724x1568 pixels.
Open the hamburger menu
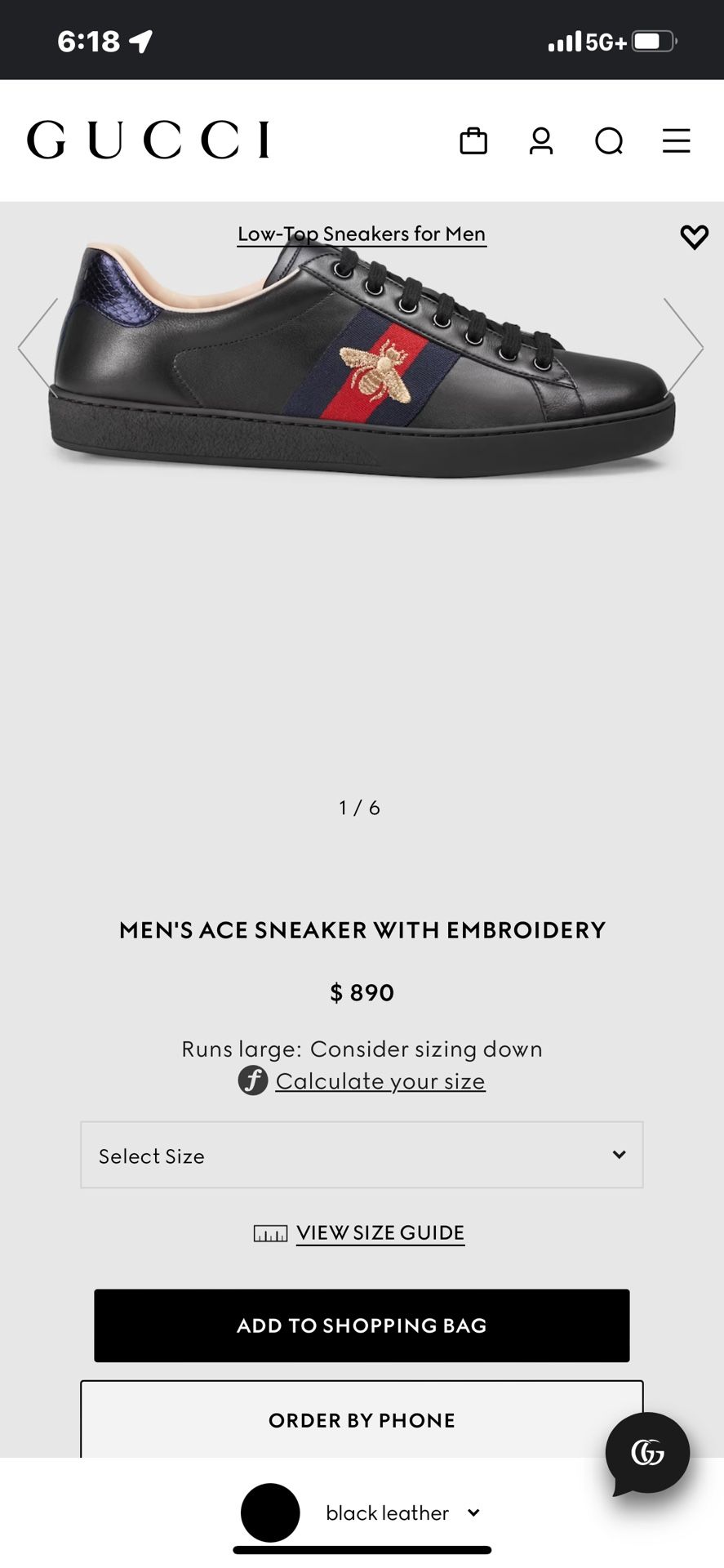pos(676,140)
